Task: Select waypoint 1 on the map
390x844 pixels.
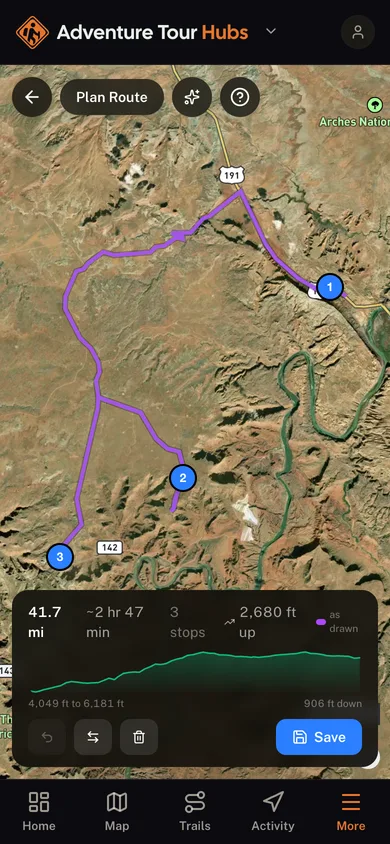Action: pos(330,287)
